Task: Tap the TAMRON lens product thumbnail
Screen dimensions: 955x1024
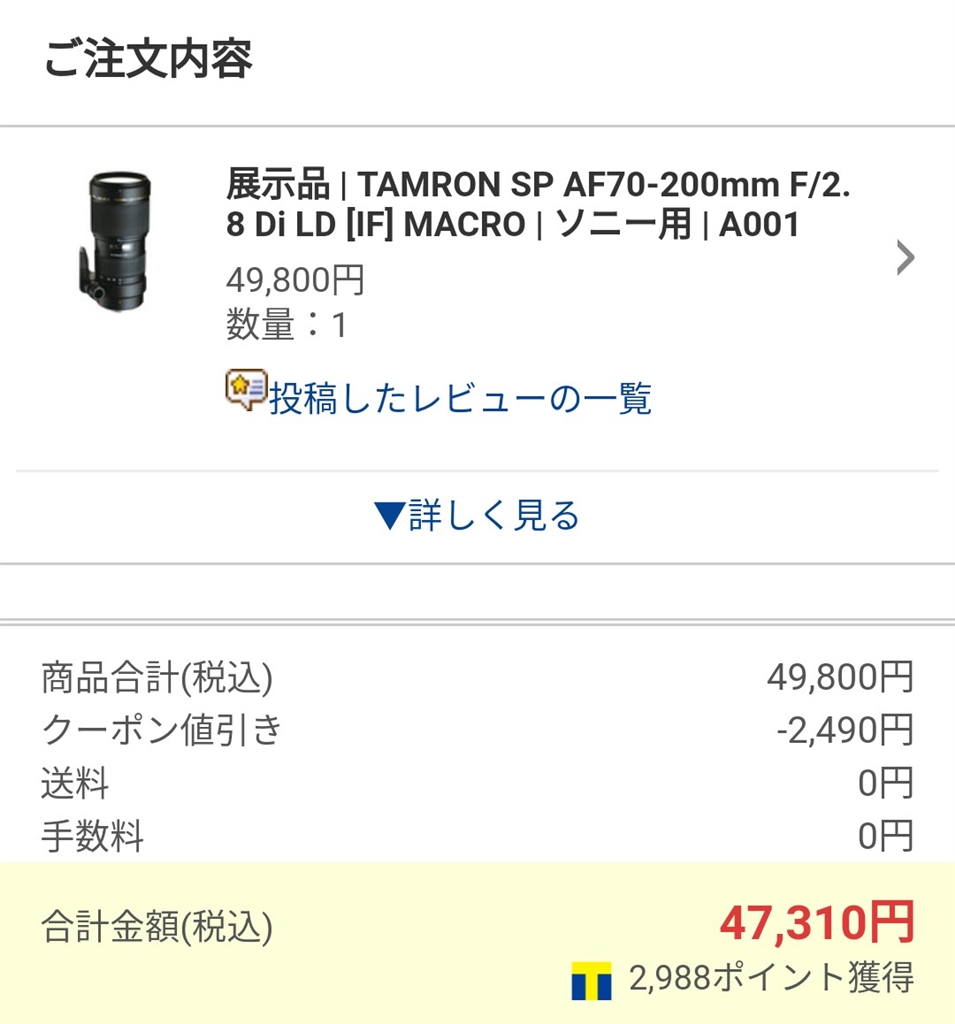Action: [x=115, y=237]
